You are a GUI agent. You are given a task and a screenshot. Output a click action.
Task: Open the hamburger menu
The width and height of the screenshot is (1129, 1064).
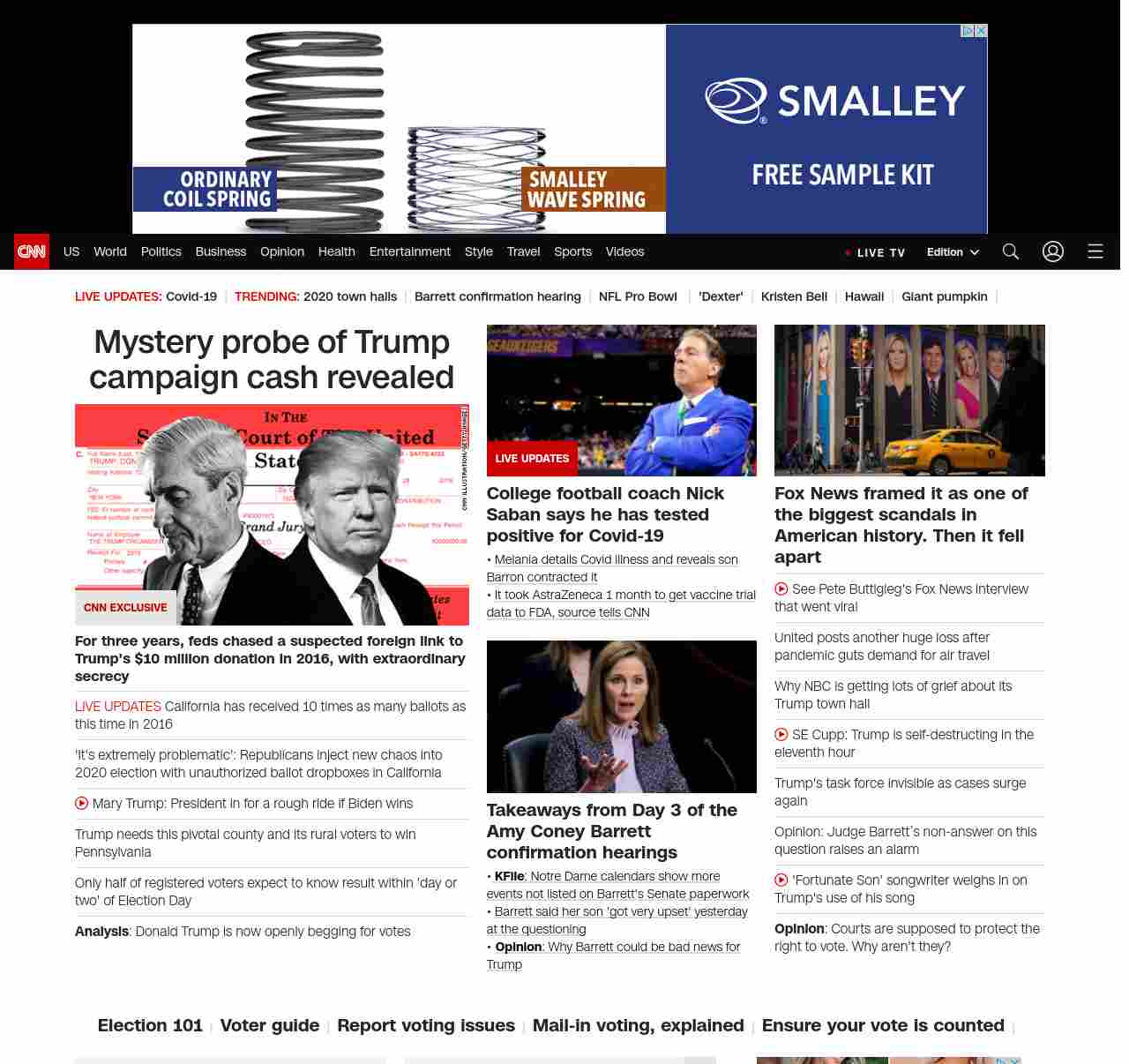(x=1095, y=251)
